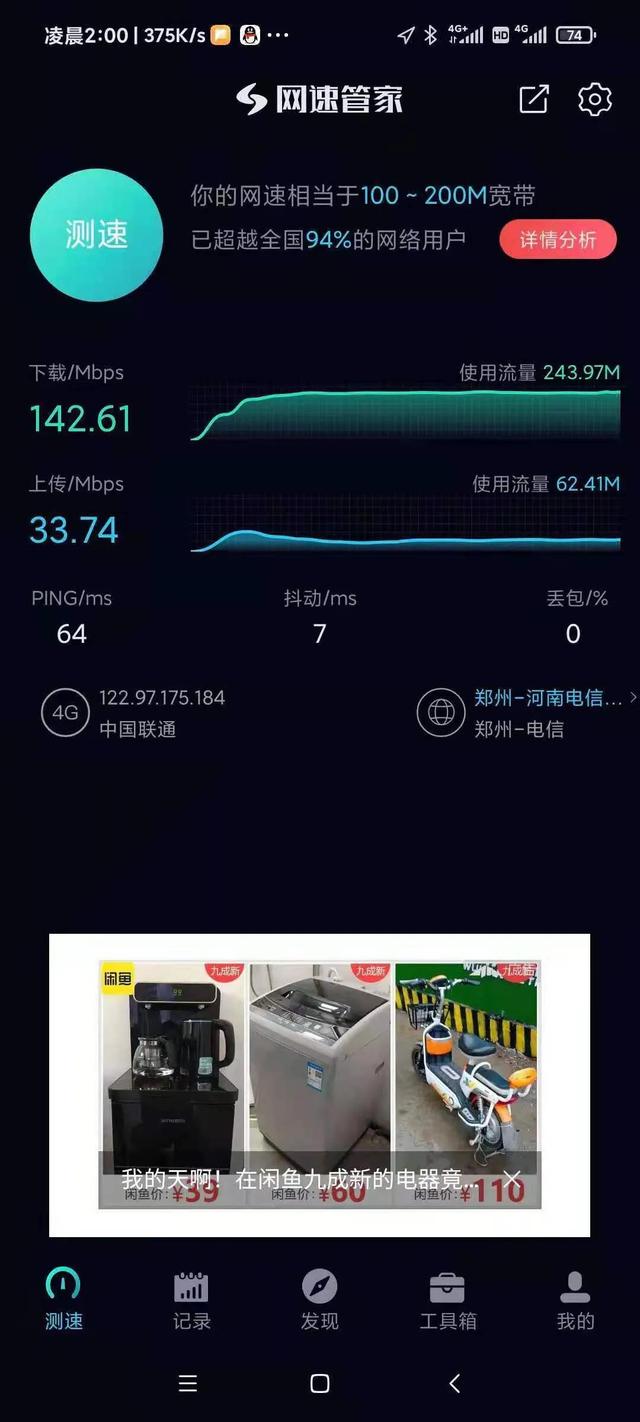Switch to the 发现 tab
This screenshot has width=640, height=1422.
[x=320, y=1300]
